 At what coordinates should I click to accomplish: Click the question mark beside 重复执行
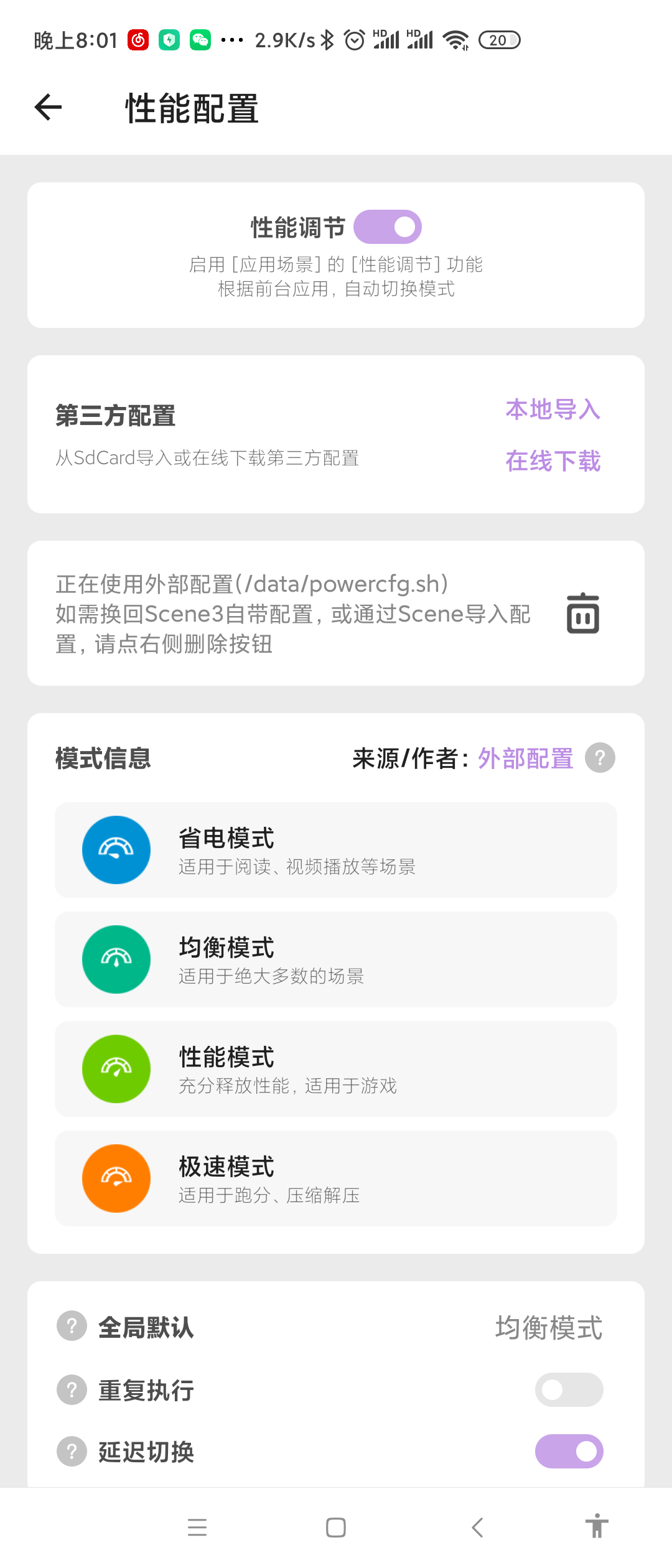coord(72,1390)
